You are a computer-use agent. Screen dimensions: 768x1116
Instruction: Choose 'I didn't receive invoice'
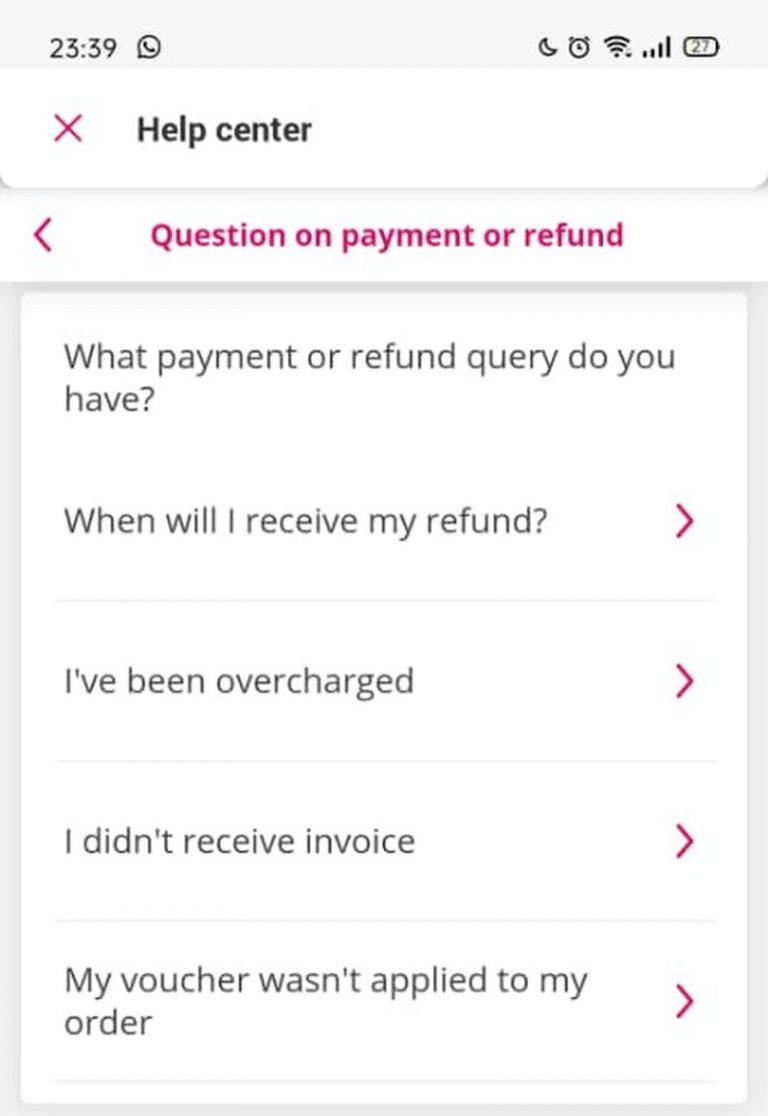(384, 841)
